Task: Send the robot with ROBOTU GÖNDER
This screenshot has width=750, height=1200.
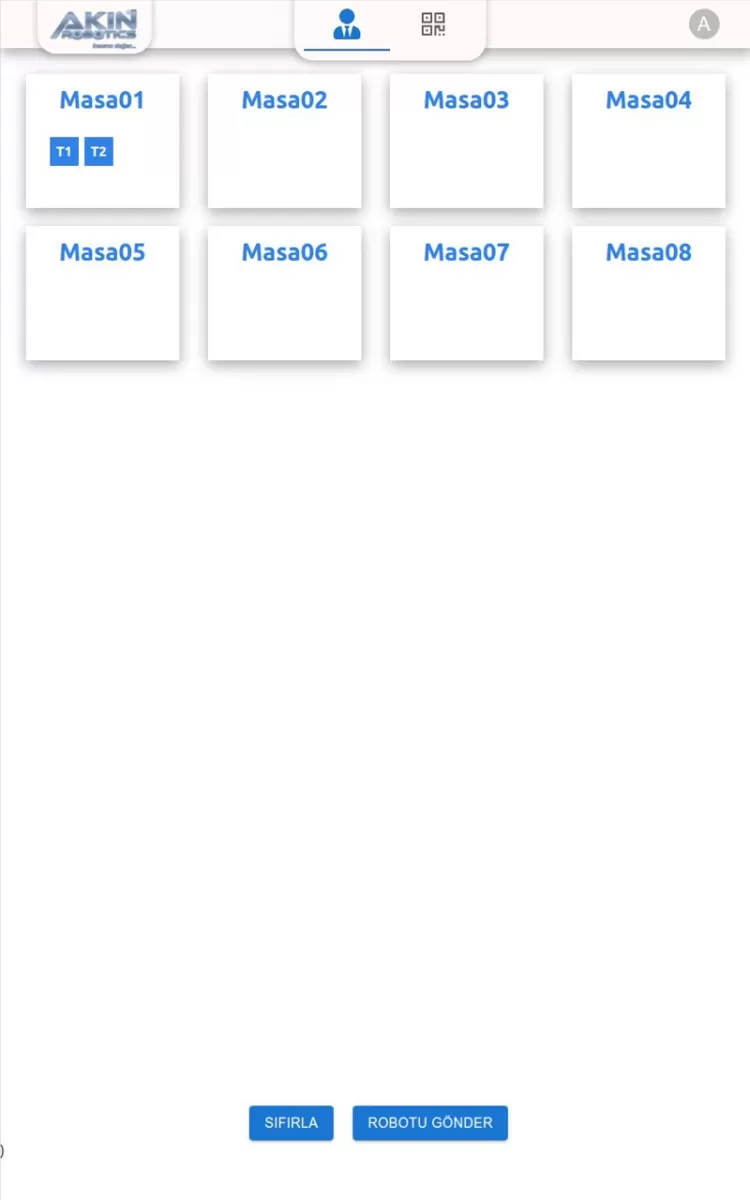Action: [x=430, y=1122]
